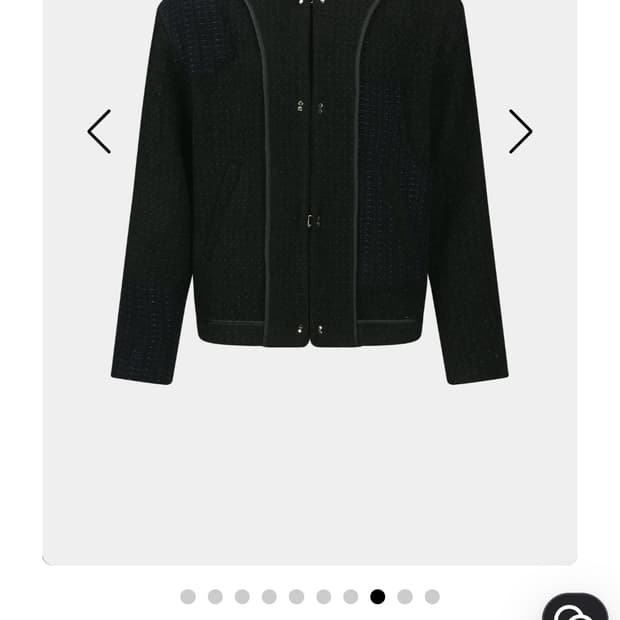
Task: Jump to the first photo indicator dot
Action: click(x=188, y=597)
